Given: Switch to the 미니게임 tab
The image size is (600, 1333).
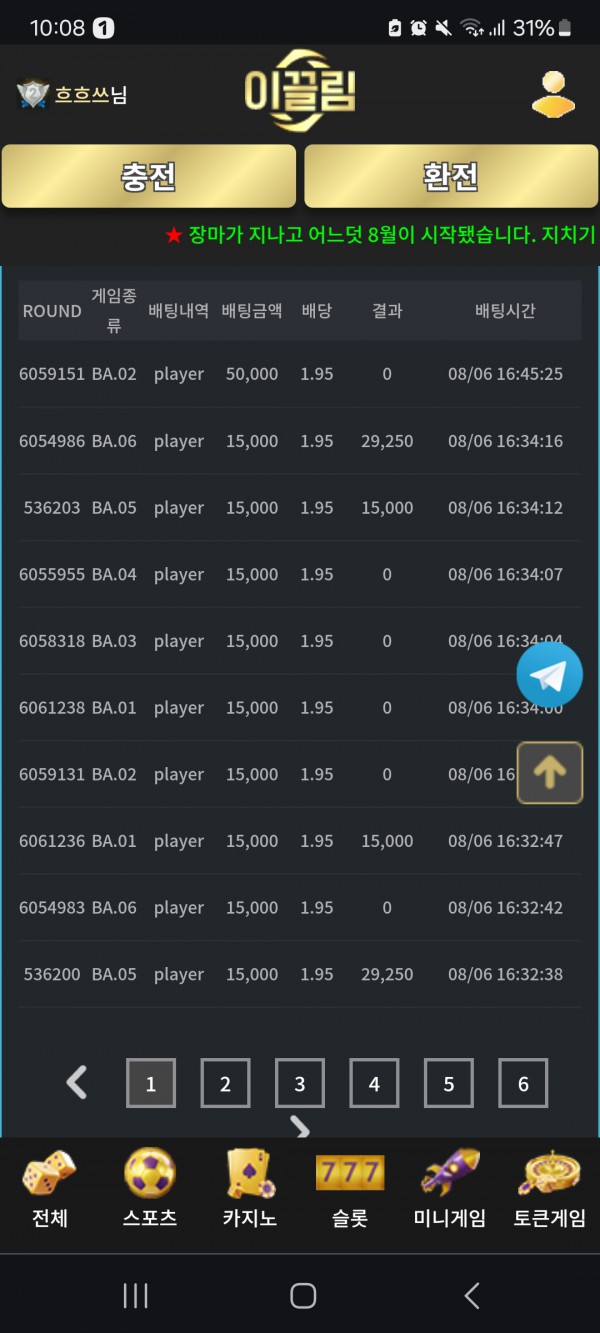Looking at the screenshot, I should coord(450,1190).
